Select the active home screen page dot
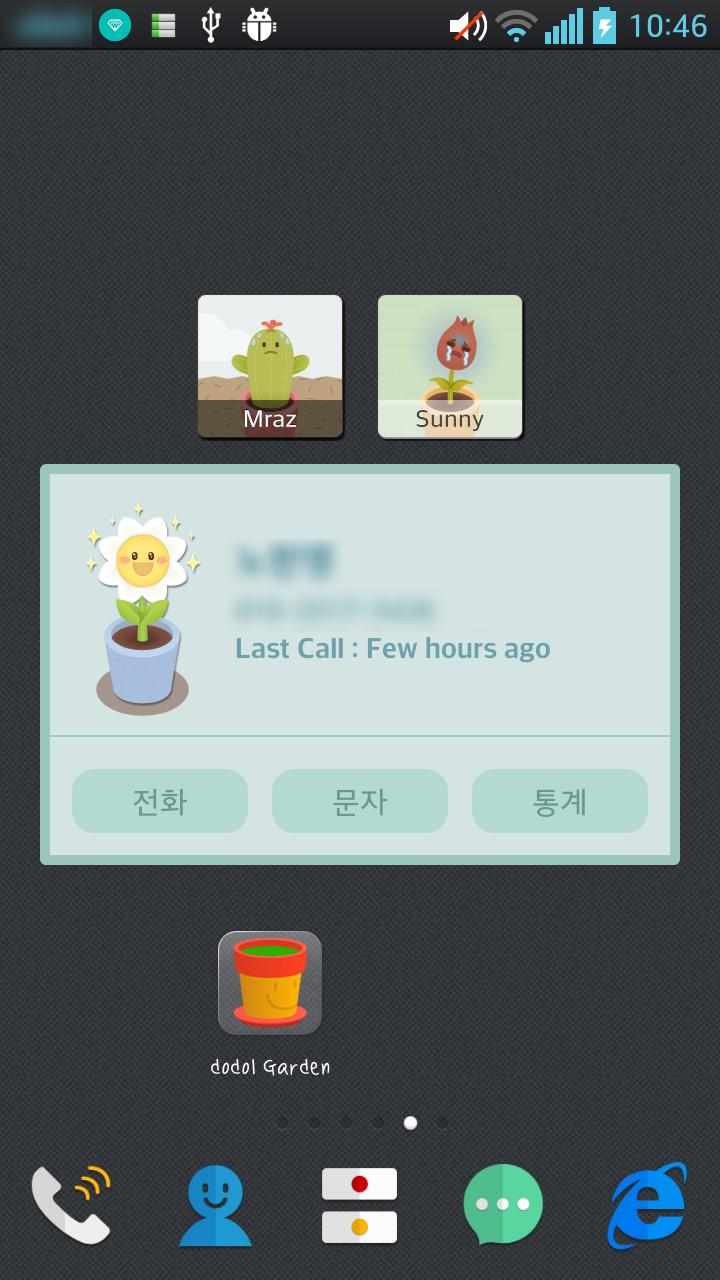This screenshot has width=720, height=1280. click(410, 1123)
